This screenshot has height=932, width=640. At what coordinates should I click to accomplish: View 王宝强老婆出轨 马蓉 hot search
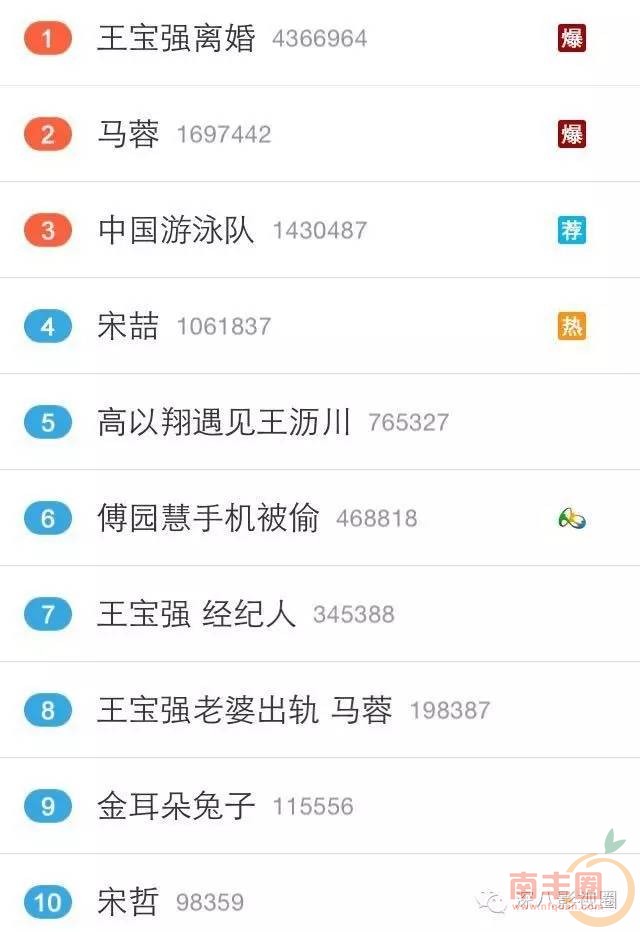244,710
